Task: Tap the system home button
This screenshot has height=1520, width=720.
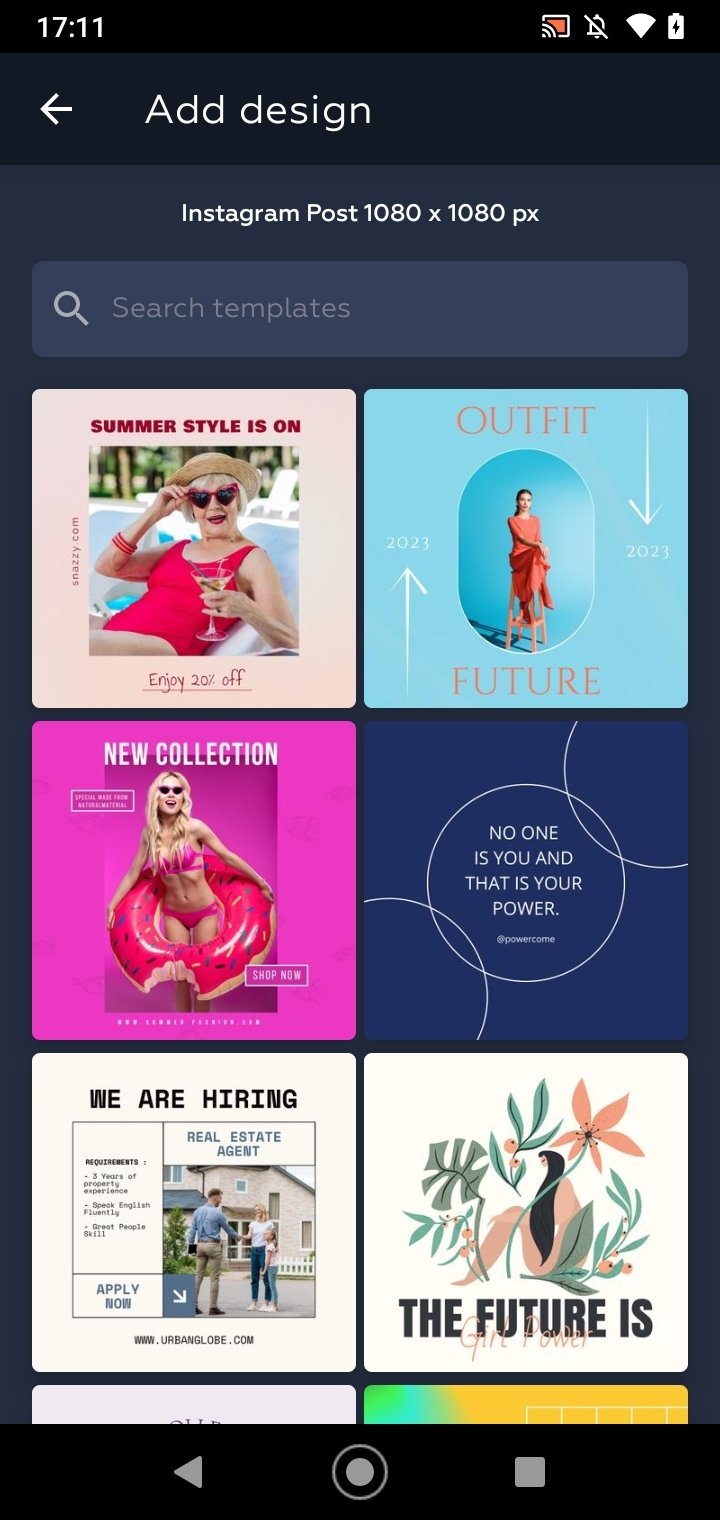Action: [360, 1472]
